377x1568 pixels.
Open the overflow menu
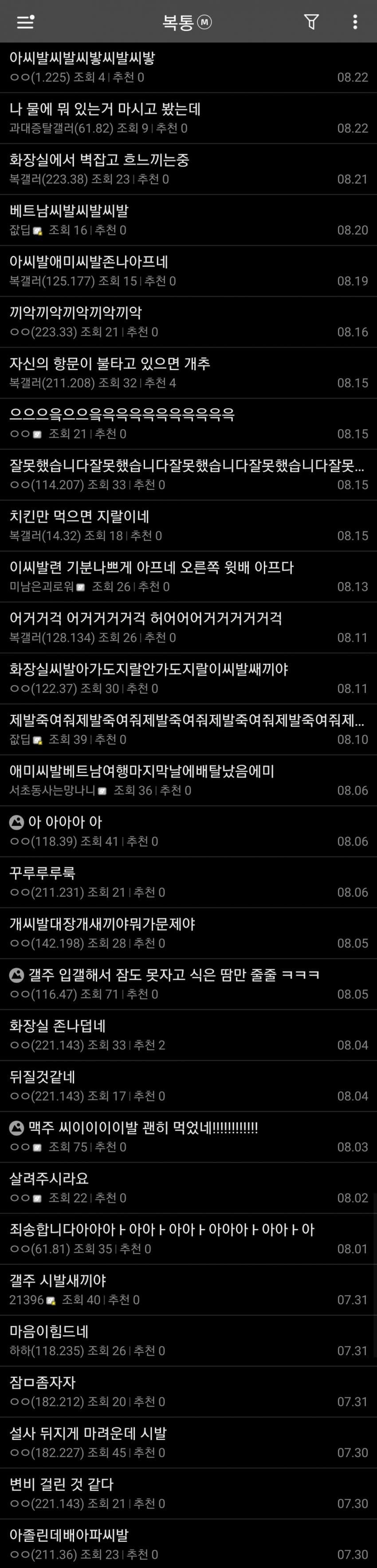(355, 22)
